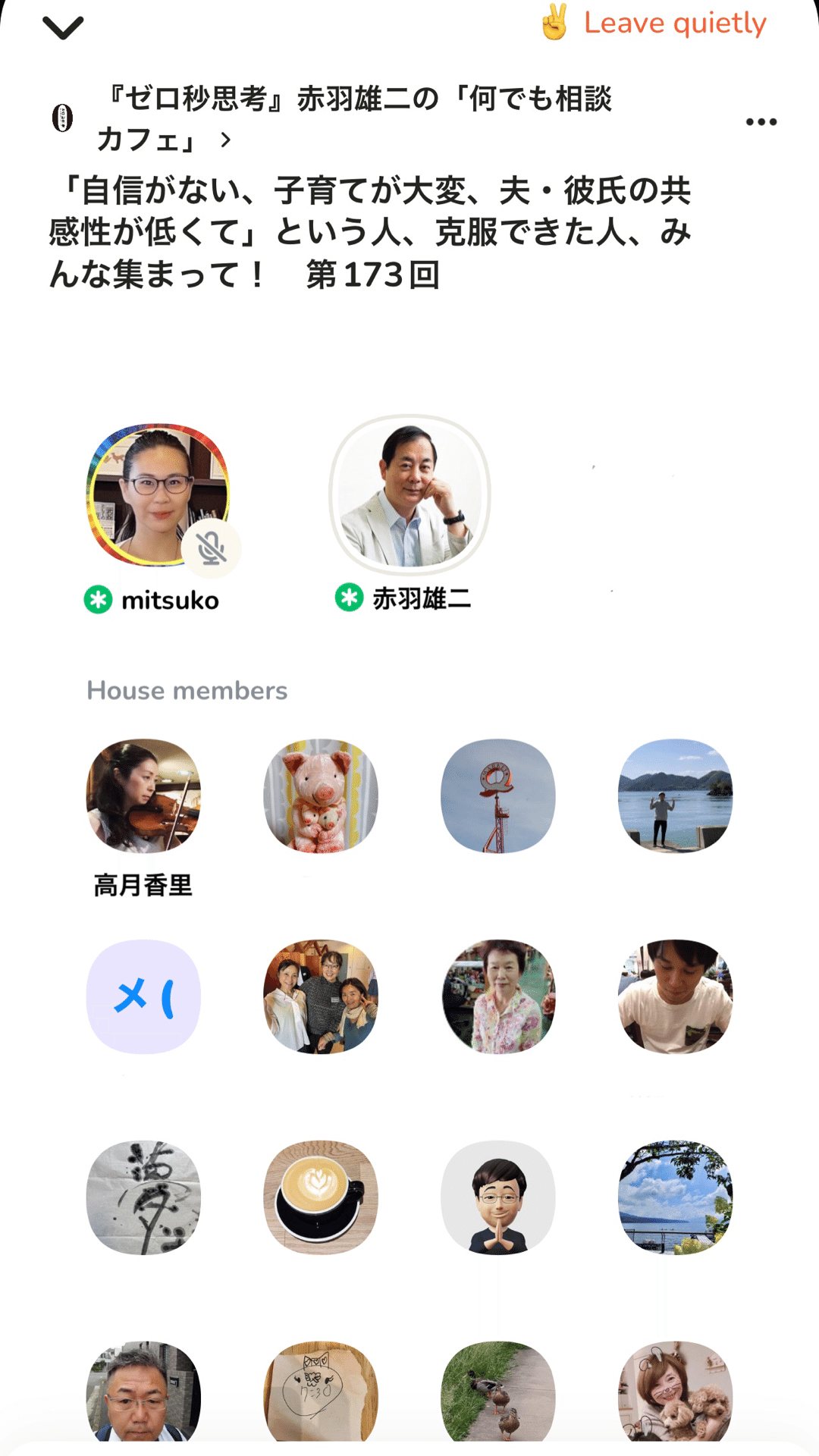Screen dimensions: 819x1456
Task: View the profile of the three friends photo
Action: [x=321, y=996]
